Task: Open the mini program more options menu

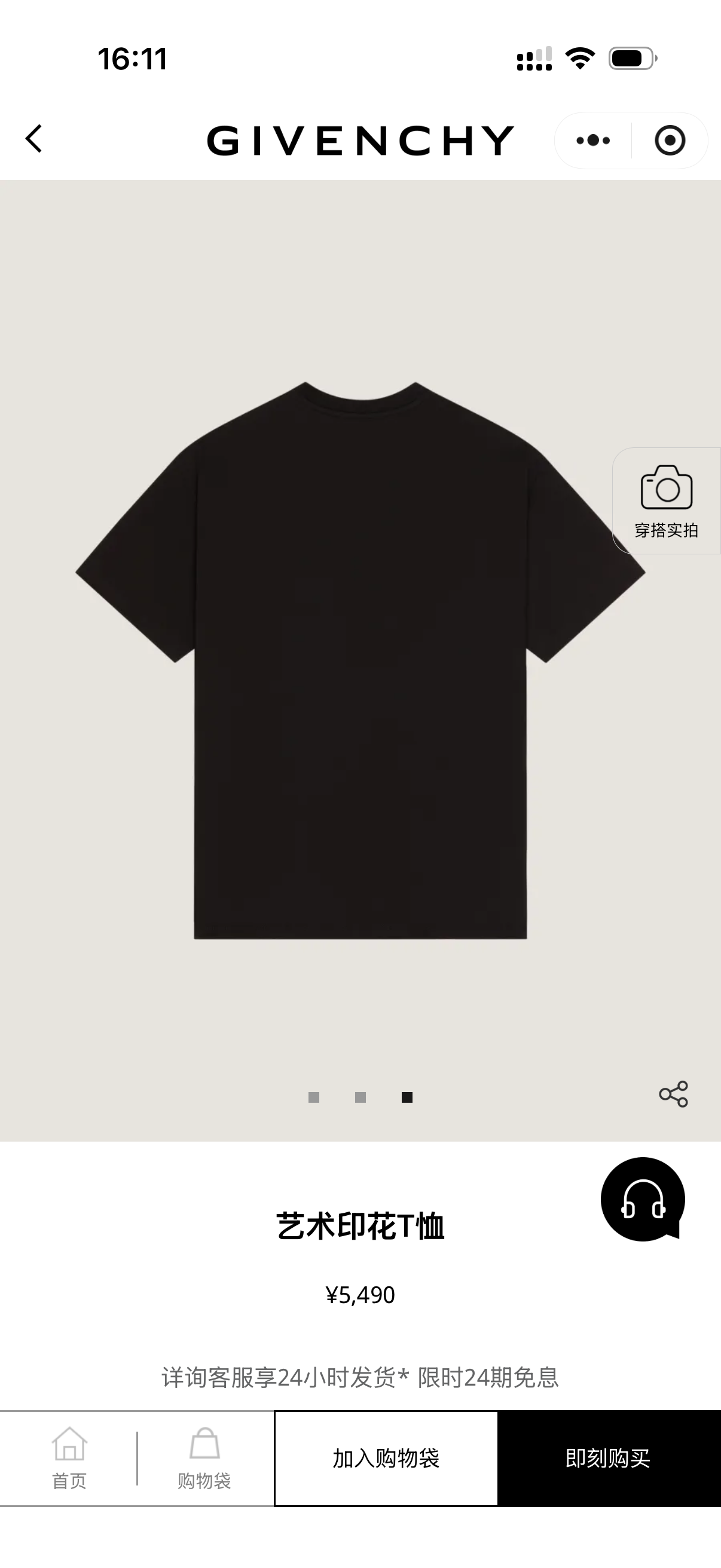Action: pos(592,141)
